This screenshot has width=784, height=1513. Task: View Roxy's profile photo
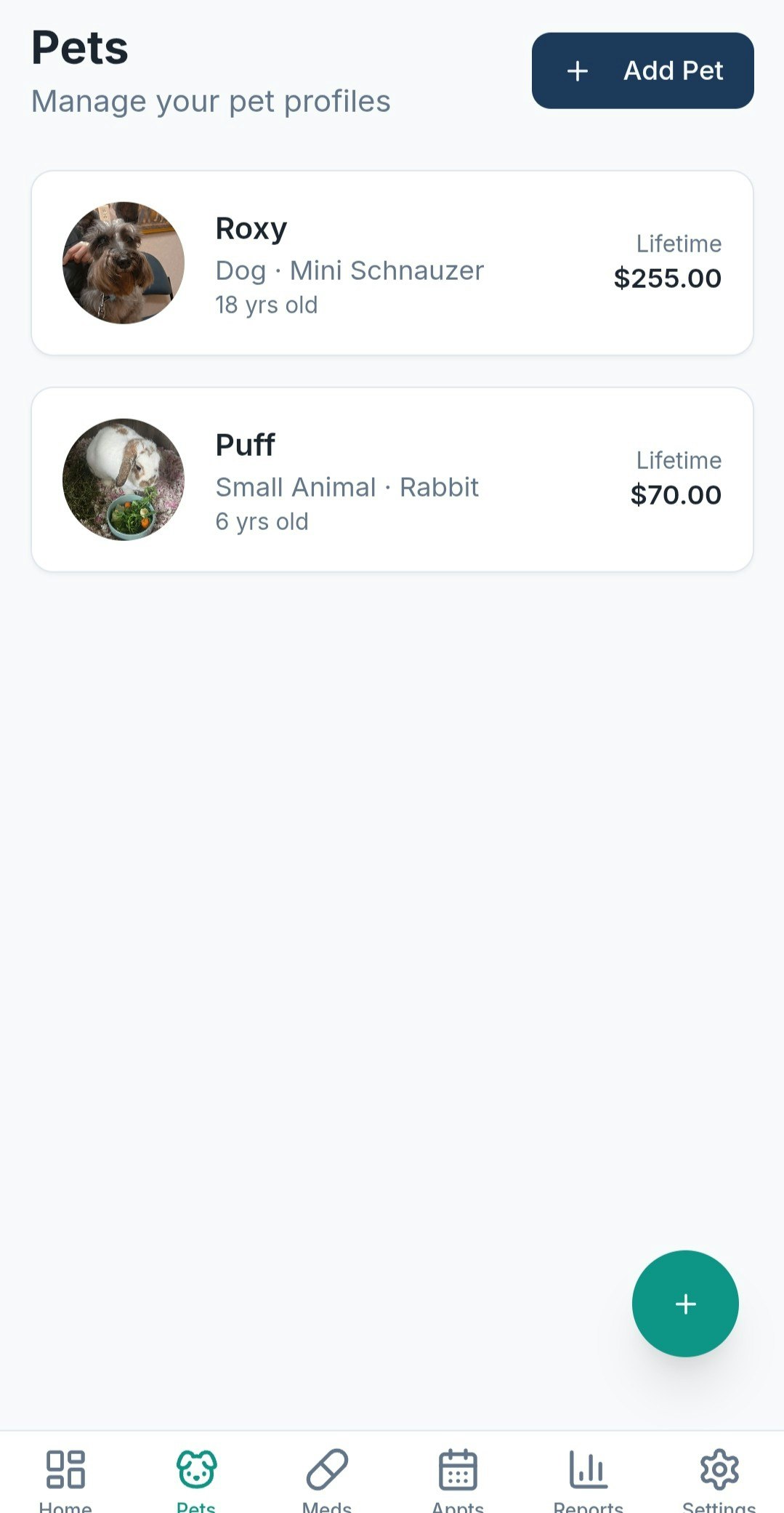(x=122, y=262)
